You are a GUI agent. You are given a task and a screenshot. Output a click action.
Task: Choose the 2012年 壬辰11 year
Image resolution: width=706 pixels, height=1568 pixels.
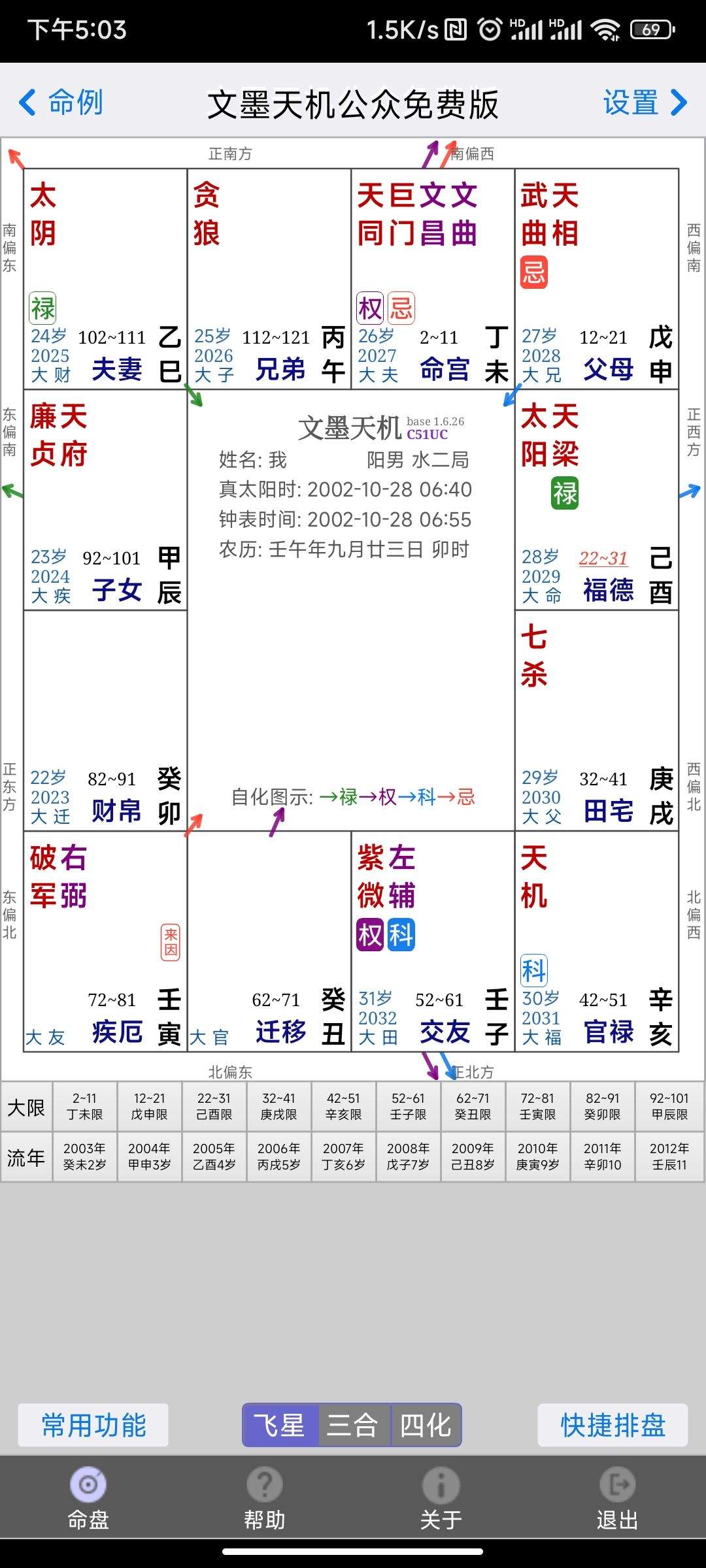[669, 1156]
